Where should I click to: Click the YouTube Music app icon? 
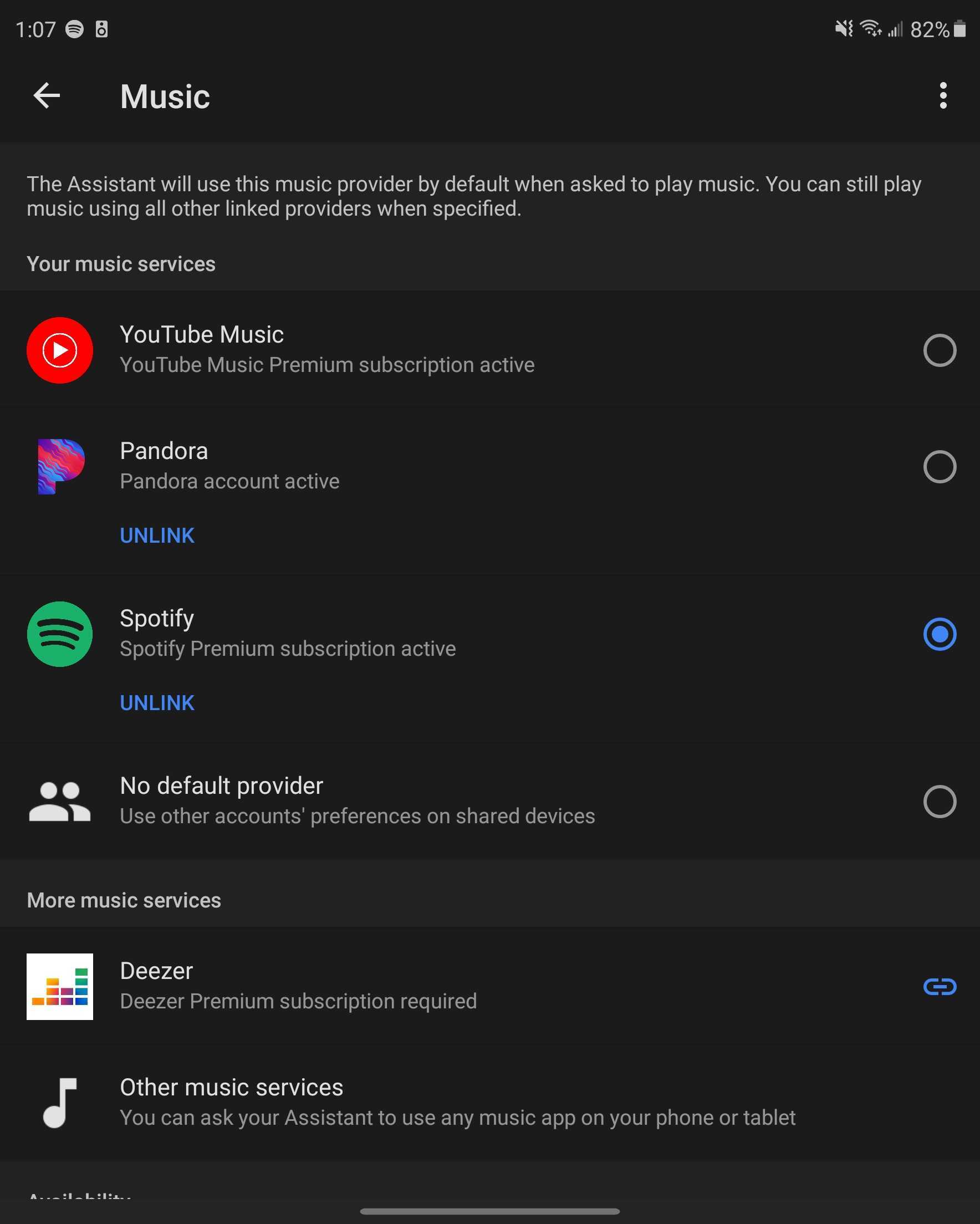(60, 350)
